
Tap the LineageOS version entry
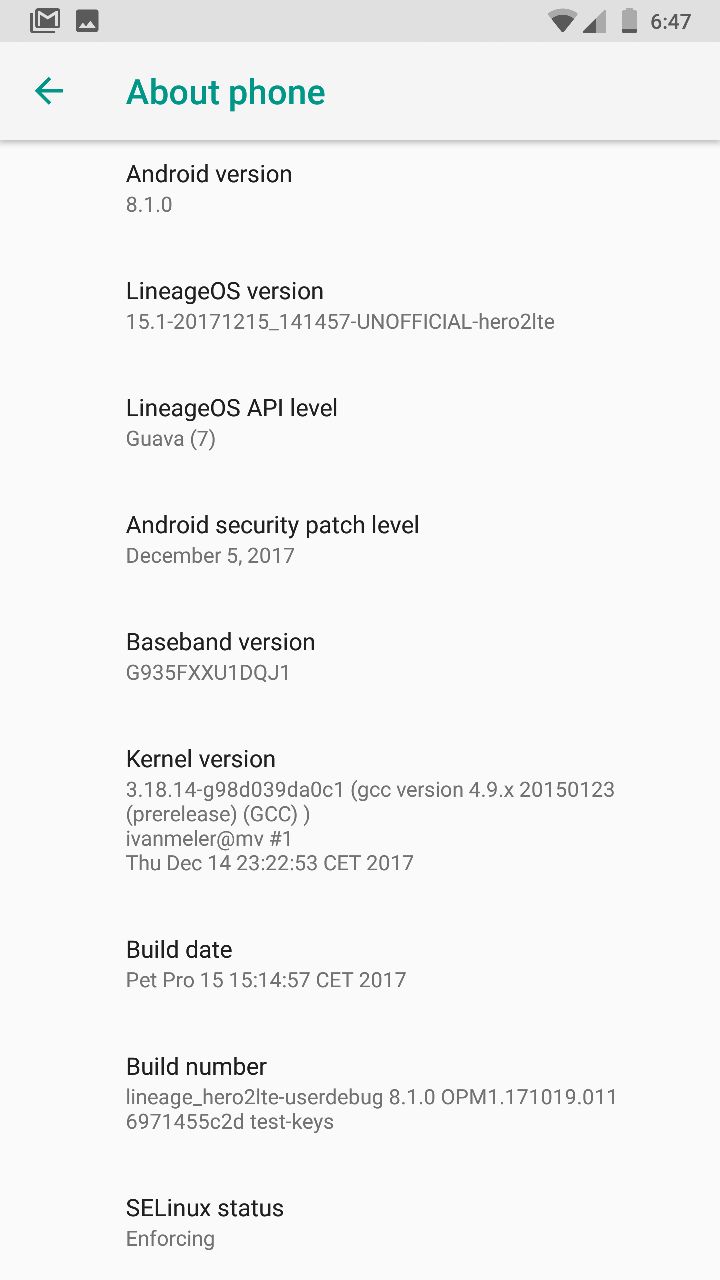[360, 306]
